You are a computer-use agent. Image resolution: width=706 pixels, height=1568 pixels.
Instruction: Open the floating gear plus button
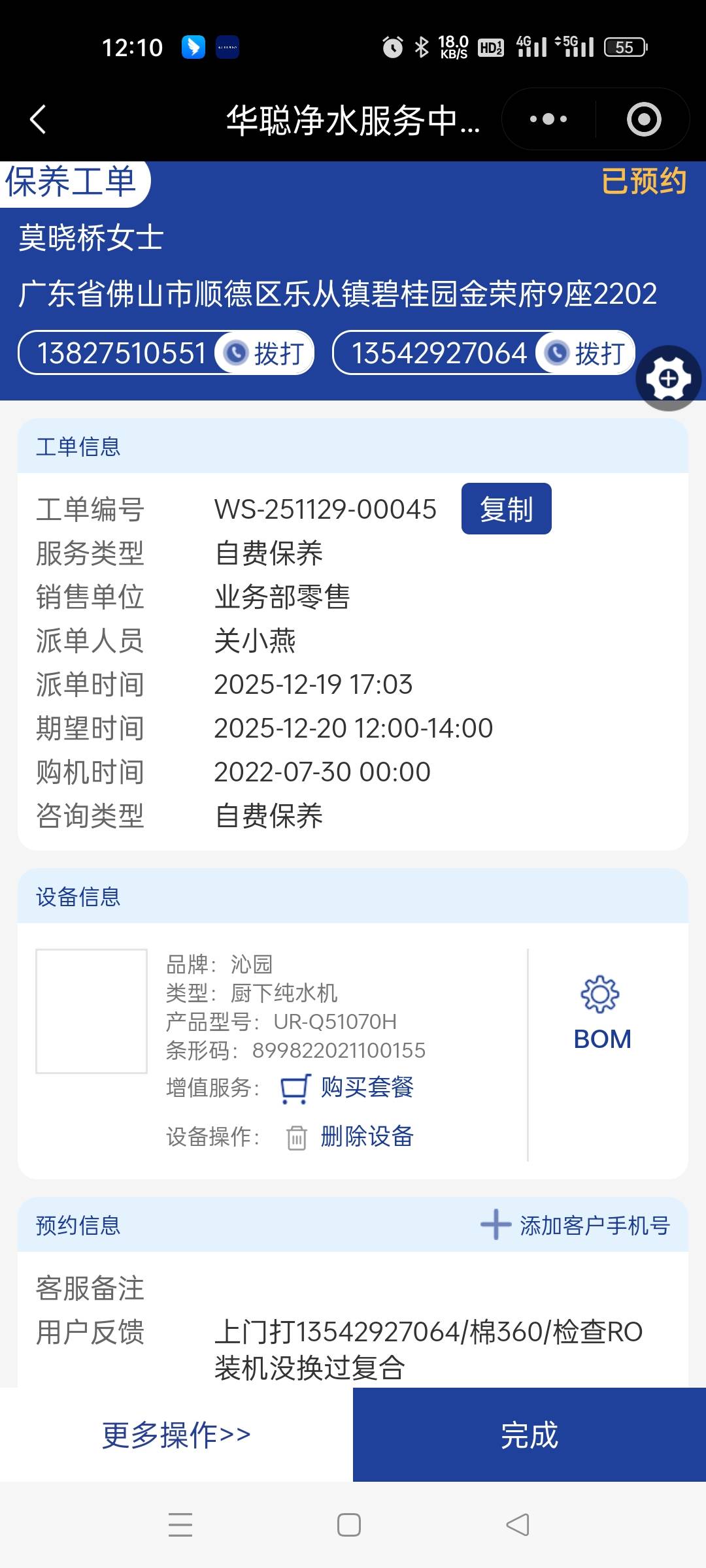[668, 378]
